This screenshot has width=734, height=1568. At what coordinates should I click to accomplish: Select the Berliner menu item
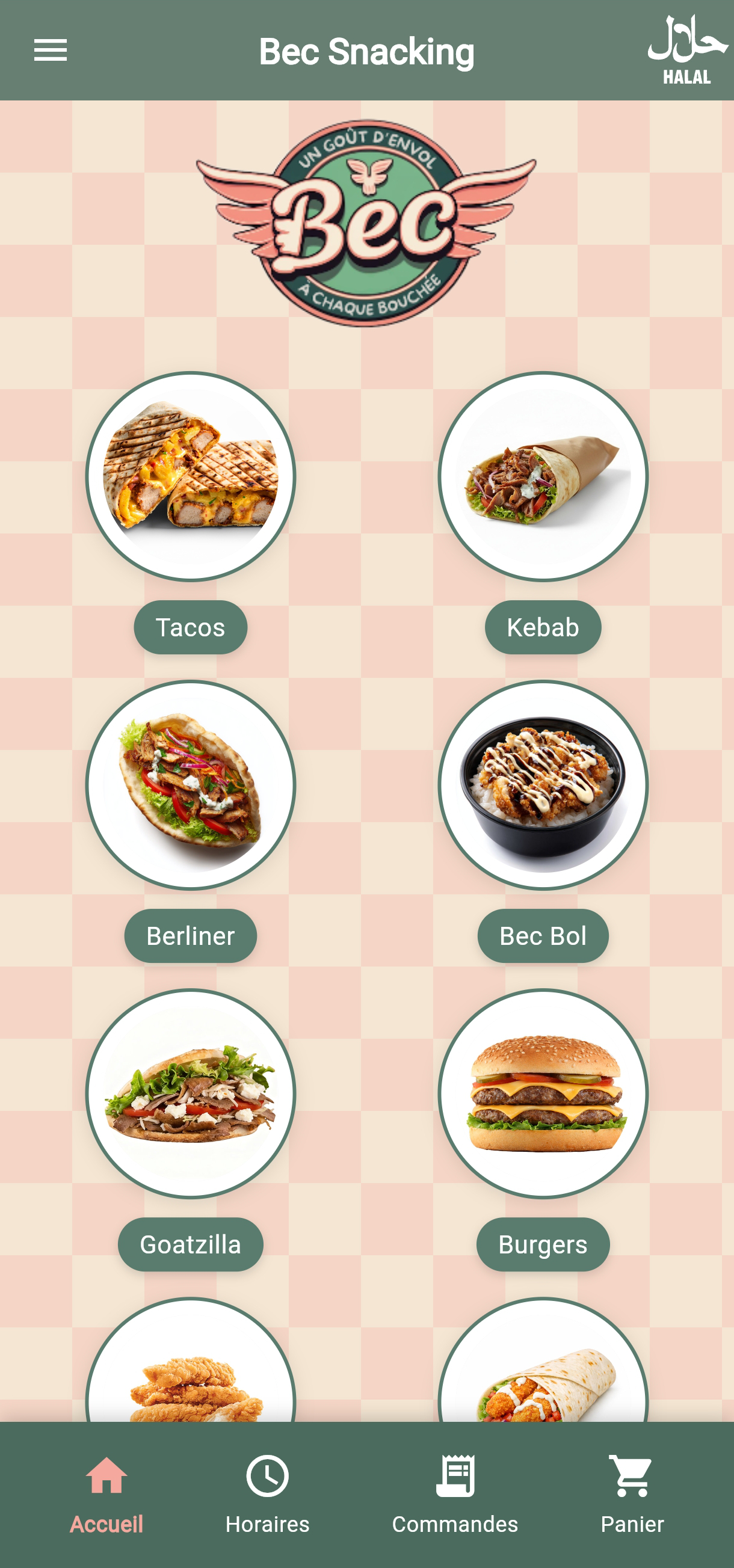[190, 935]
